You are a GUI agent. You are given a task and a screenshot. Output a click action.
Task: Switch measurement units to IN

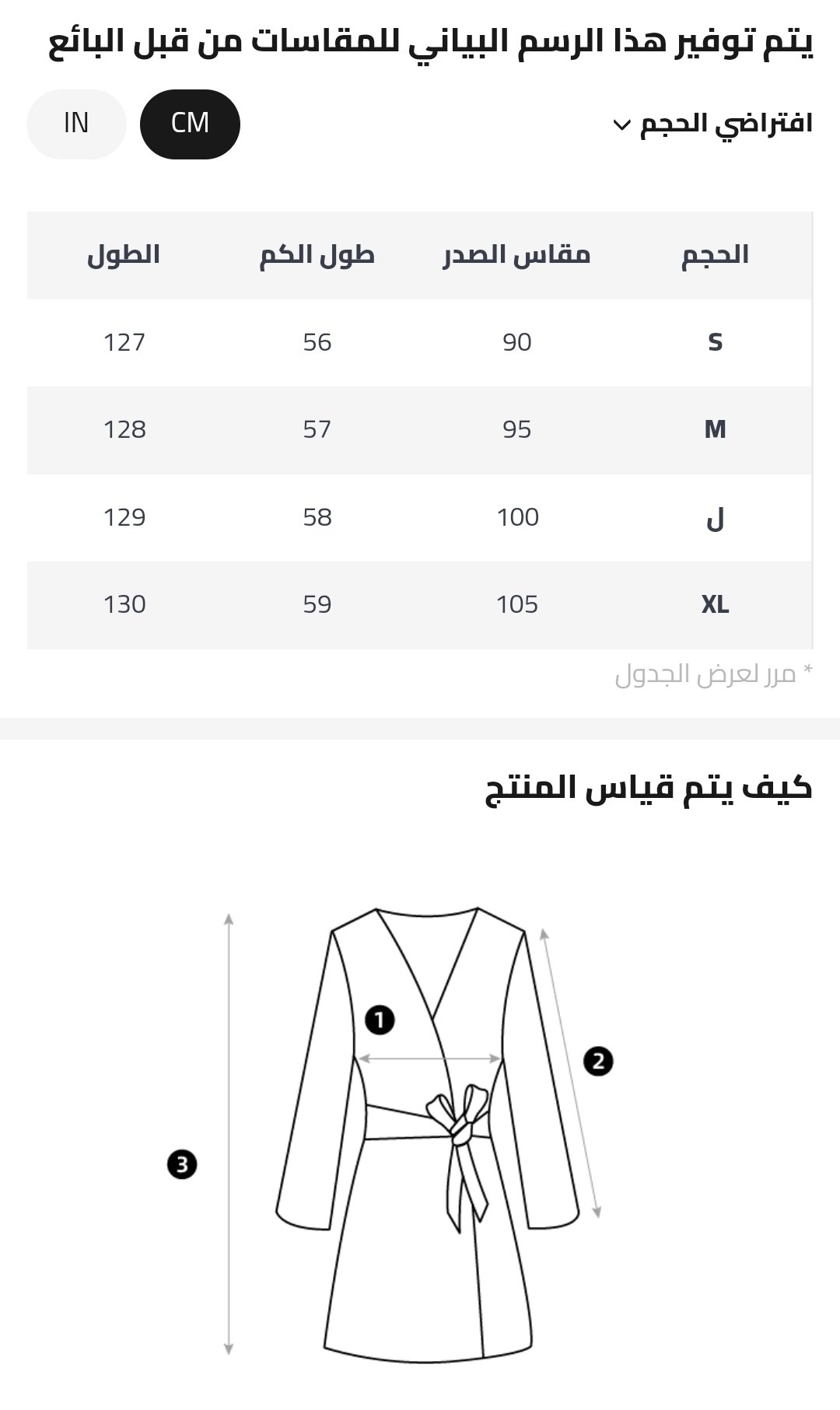point(76,124)
